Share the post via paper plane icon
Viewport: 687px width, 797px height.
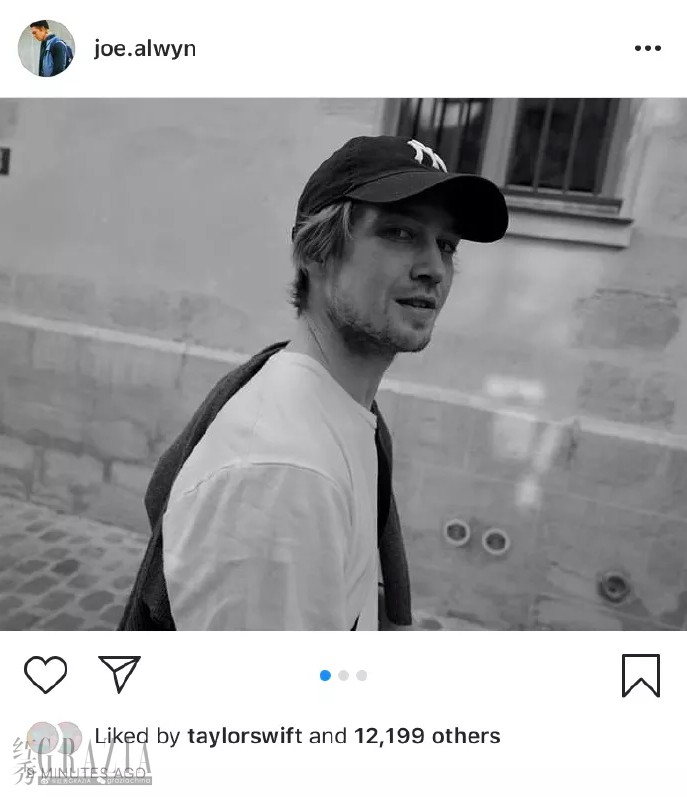(119, 674)
